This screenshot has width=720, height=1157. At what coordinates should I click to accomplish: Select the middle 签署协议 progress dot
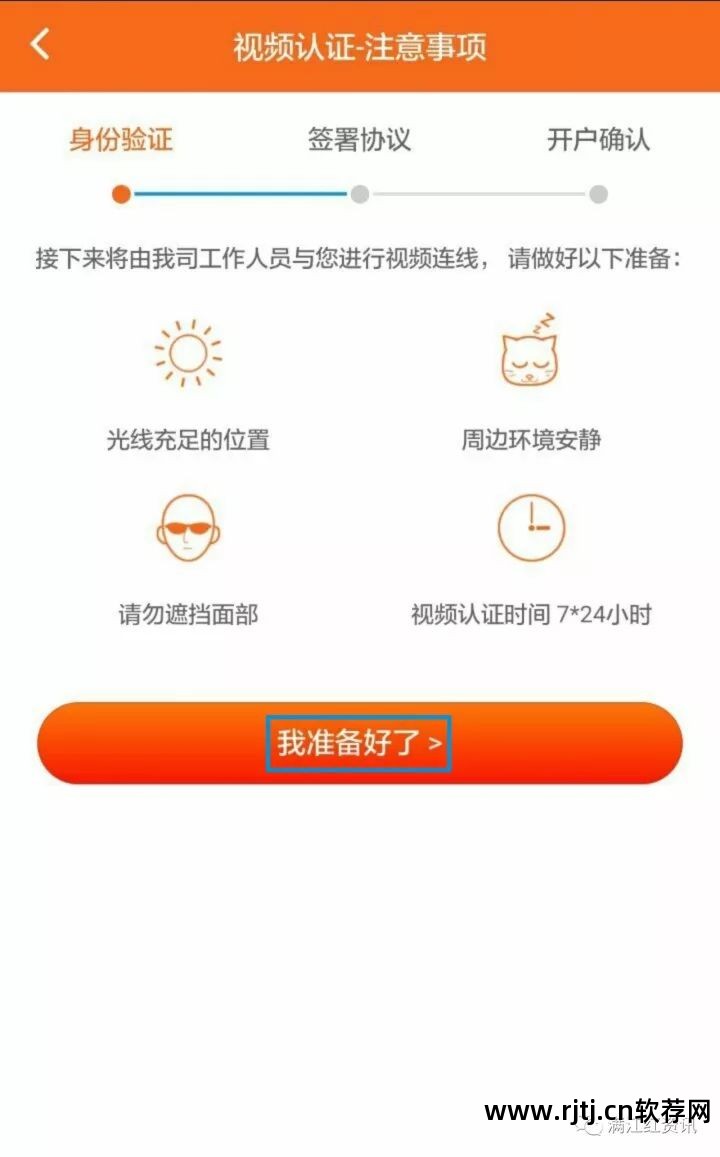click(358, 196)
